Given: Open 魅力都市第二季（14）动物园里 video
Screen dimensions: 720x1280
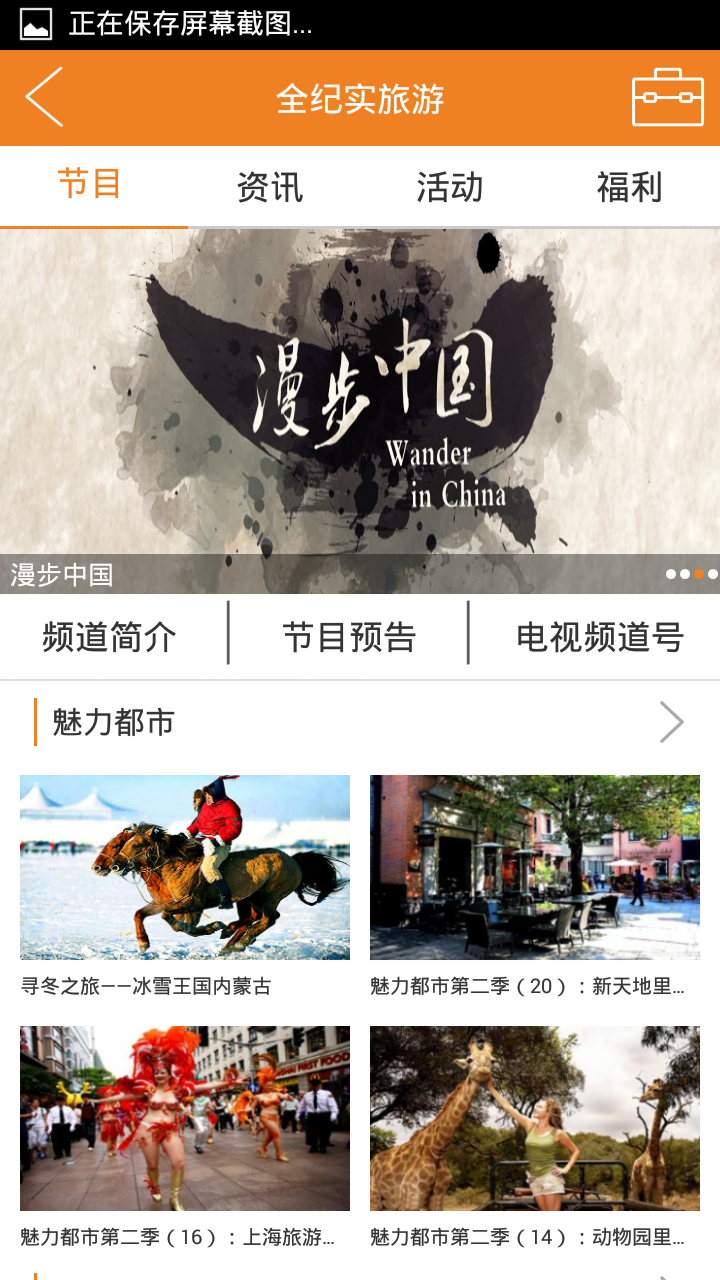Looking at the screenshot, I should click(535, 1118).
